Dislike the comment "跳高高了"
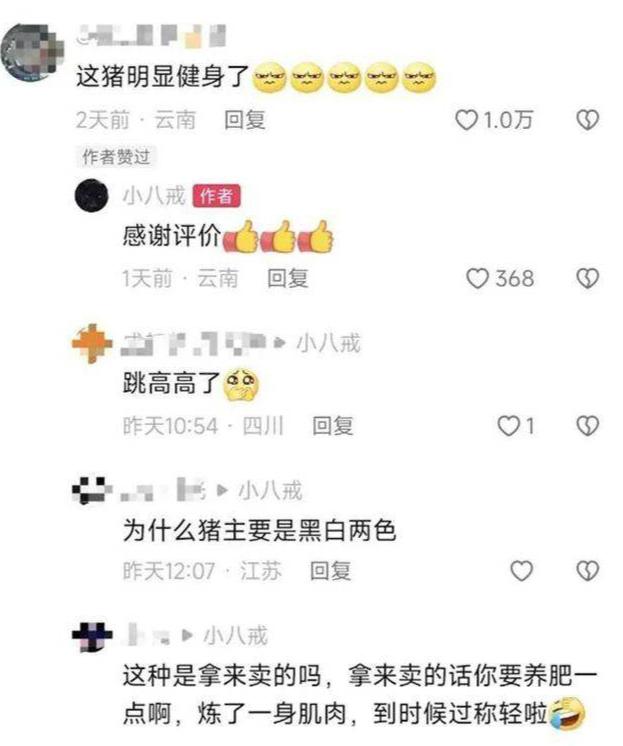Screen dimensions: 623x746 point(589,426)
